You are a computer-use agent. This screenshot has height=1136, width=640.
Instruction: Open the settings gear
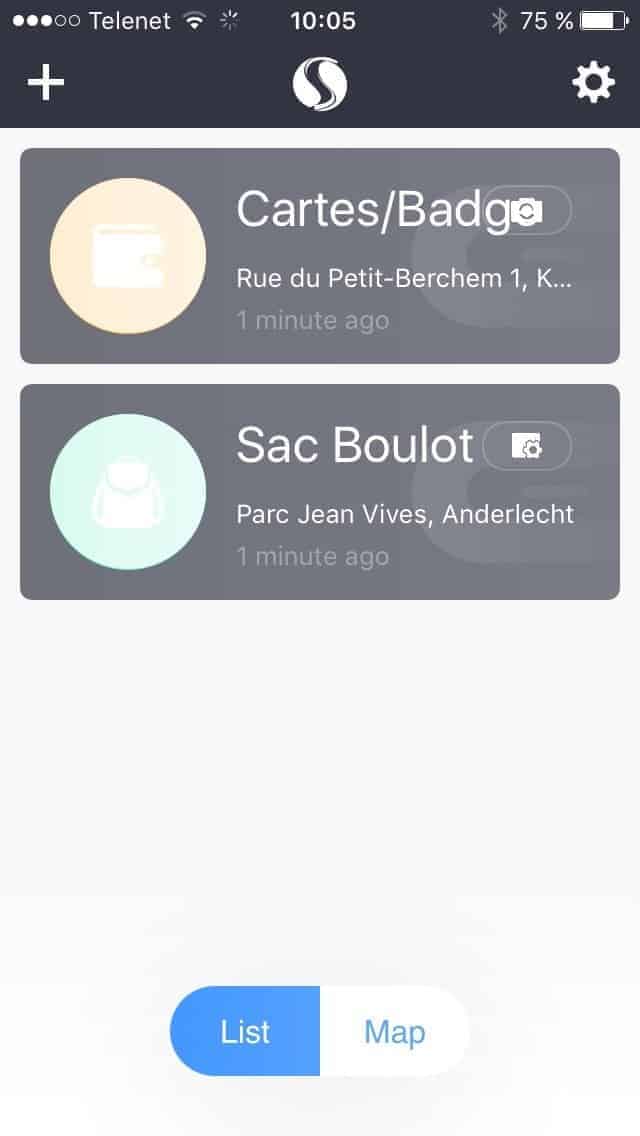coord(593,82)
